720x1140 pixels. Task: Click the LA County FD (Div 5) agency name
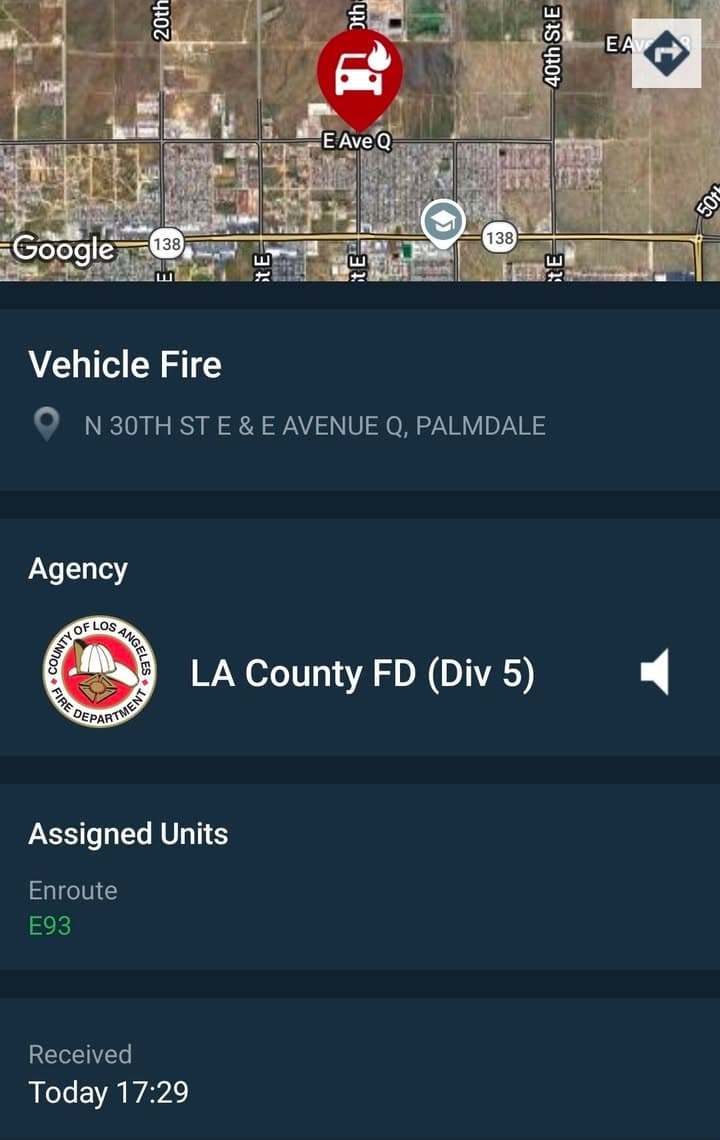(x=361, y=673)
